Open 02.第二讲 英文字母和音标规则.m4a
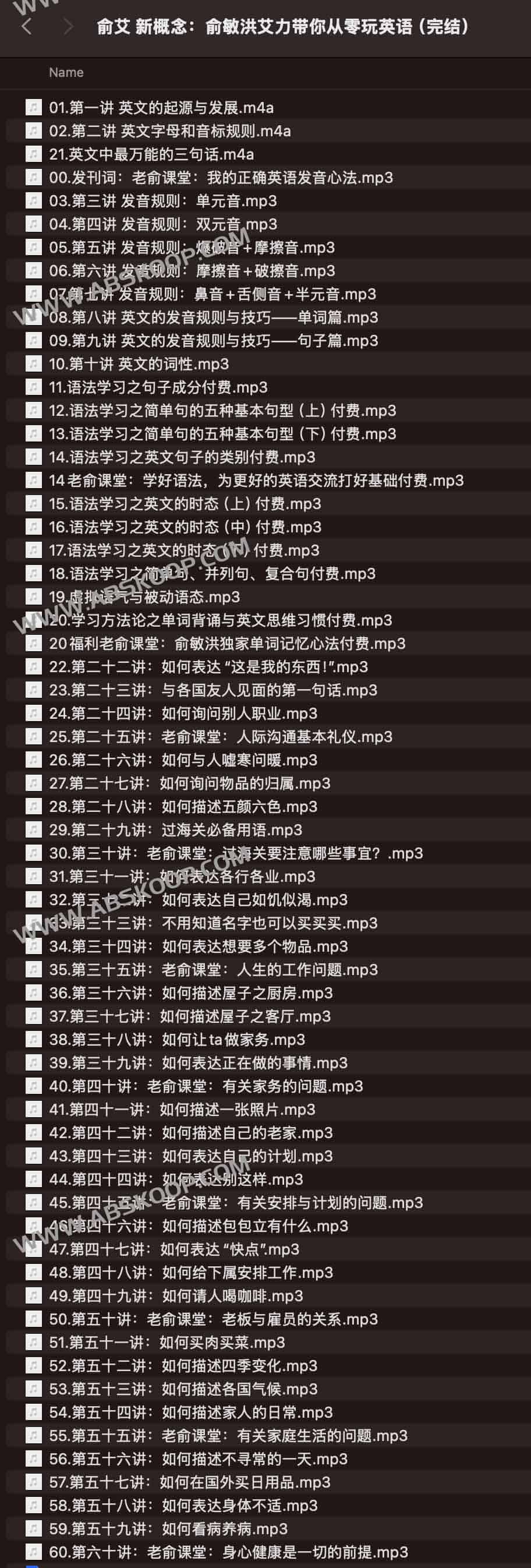This screenshot has width=531, height=1568. [x=169, y=131]
